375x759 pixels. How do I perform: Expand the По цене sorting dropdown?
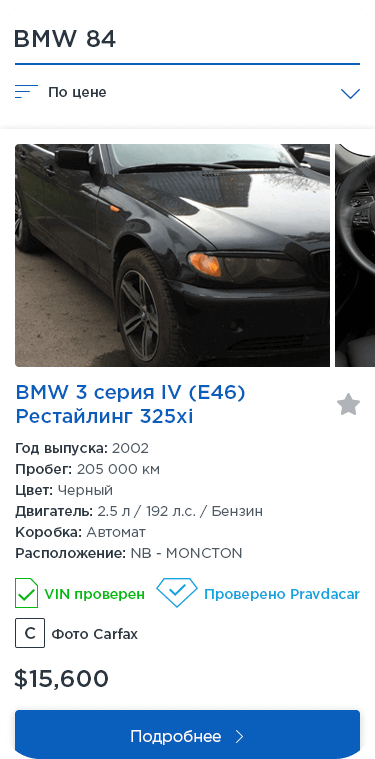(187, 92)
